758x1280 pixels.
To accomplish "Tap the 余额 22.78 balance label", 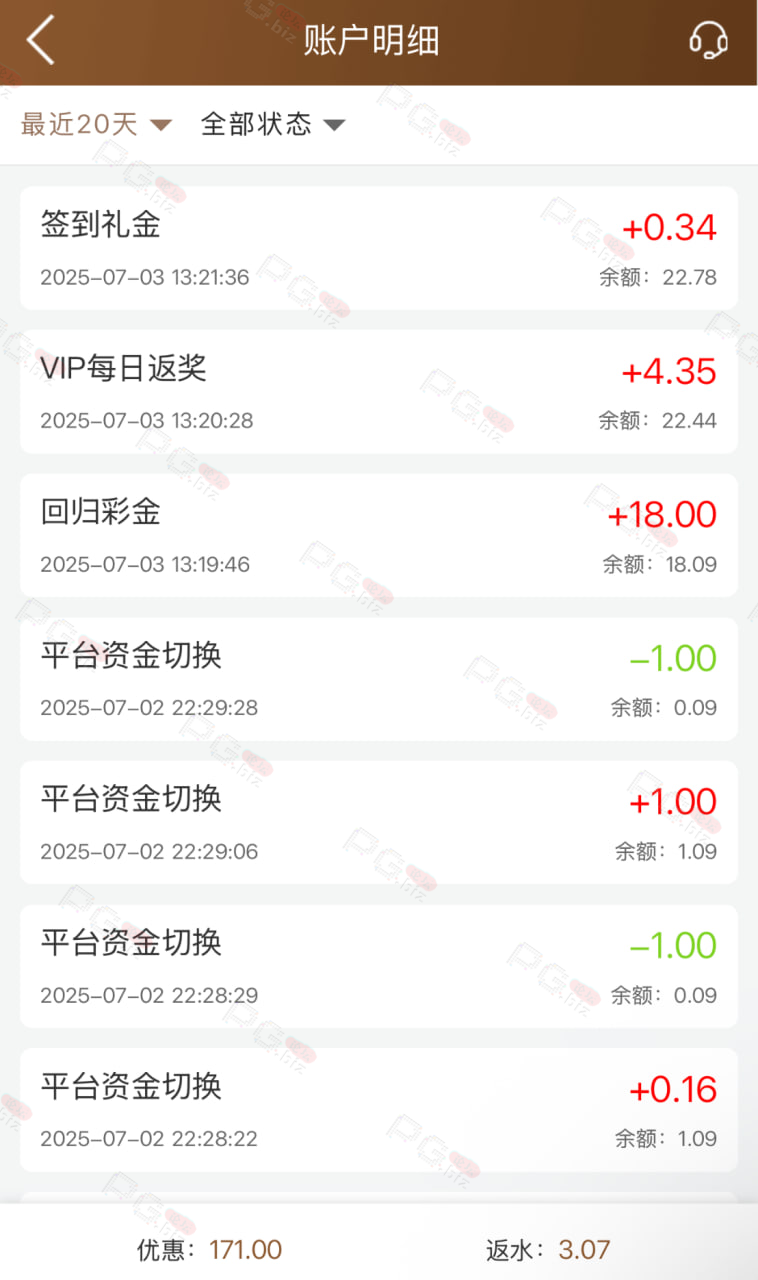I will 659,278.
